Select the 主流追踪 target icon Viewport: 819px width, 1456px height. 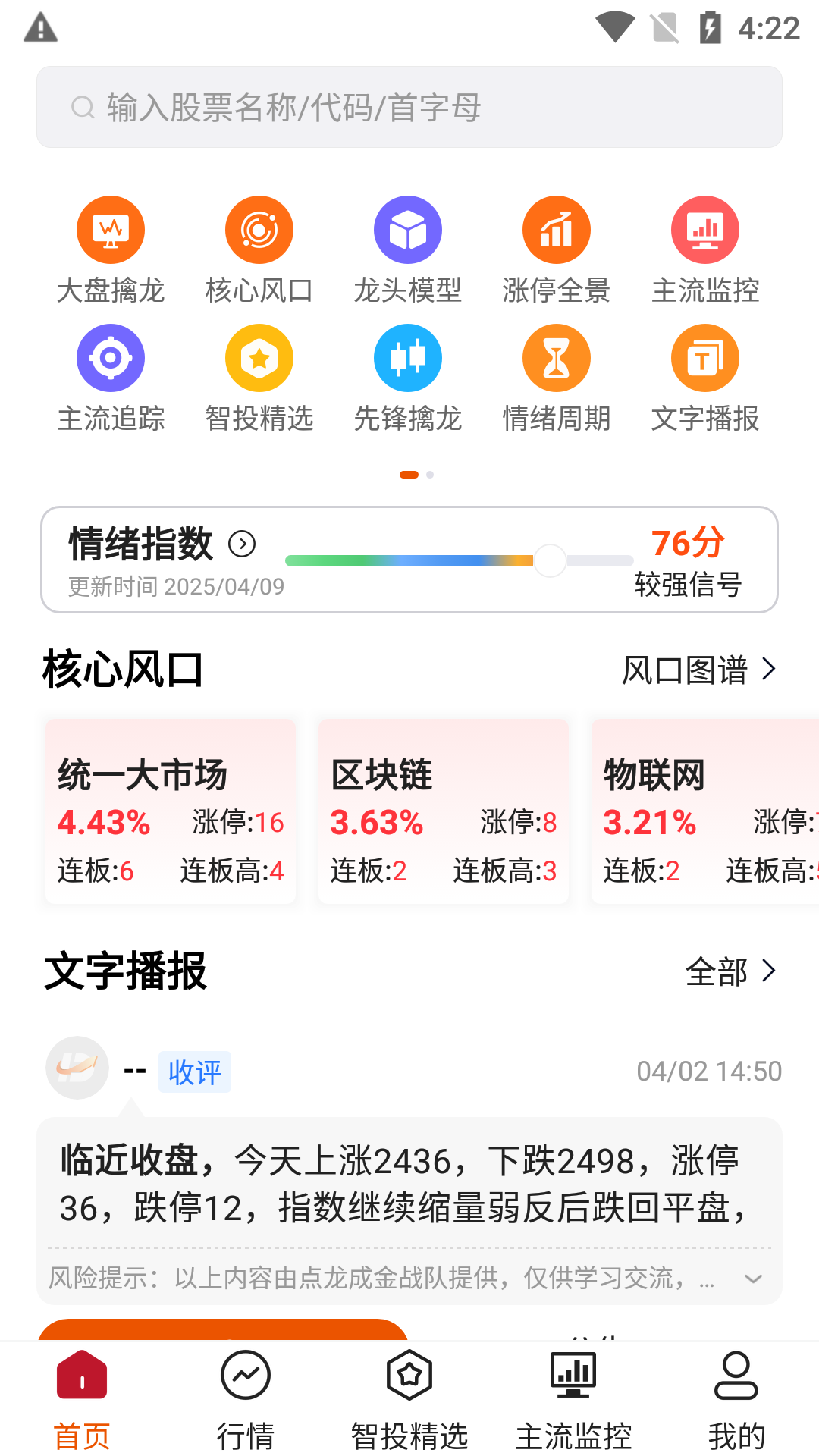[110, 357]
